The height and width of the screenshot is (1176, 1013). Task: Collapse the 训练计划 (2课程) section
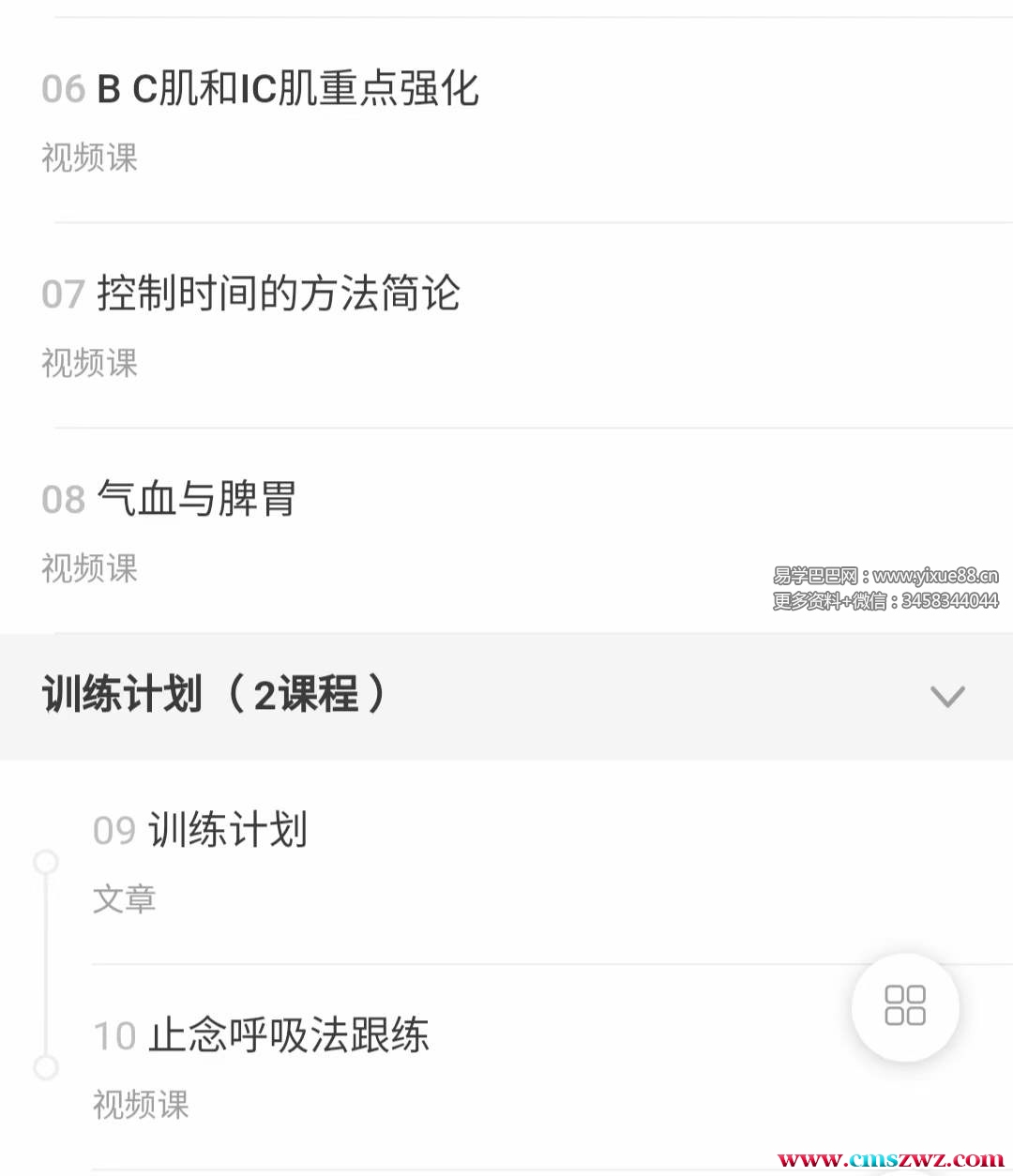click(x=946, y=696)
